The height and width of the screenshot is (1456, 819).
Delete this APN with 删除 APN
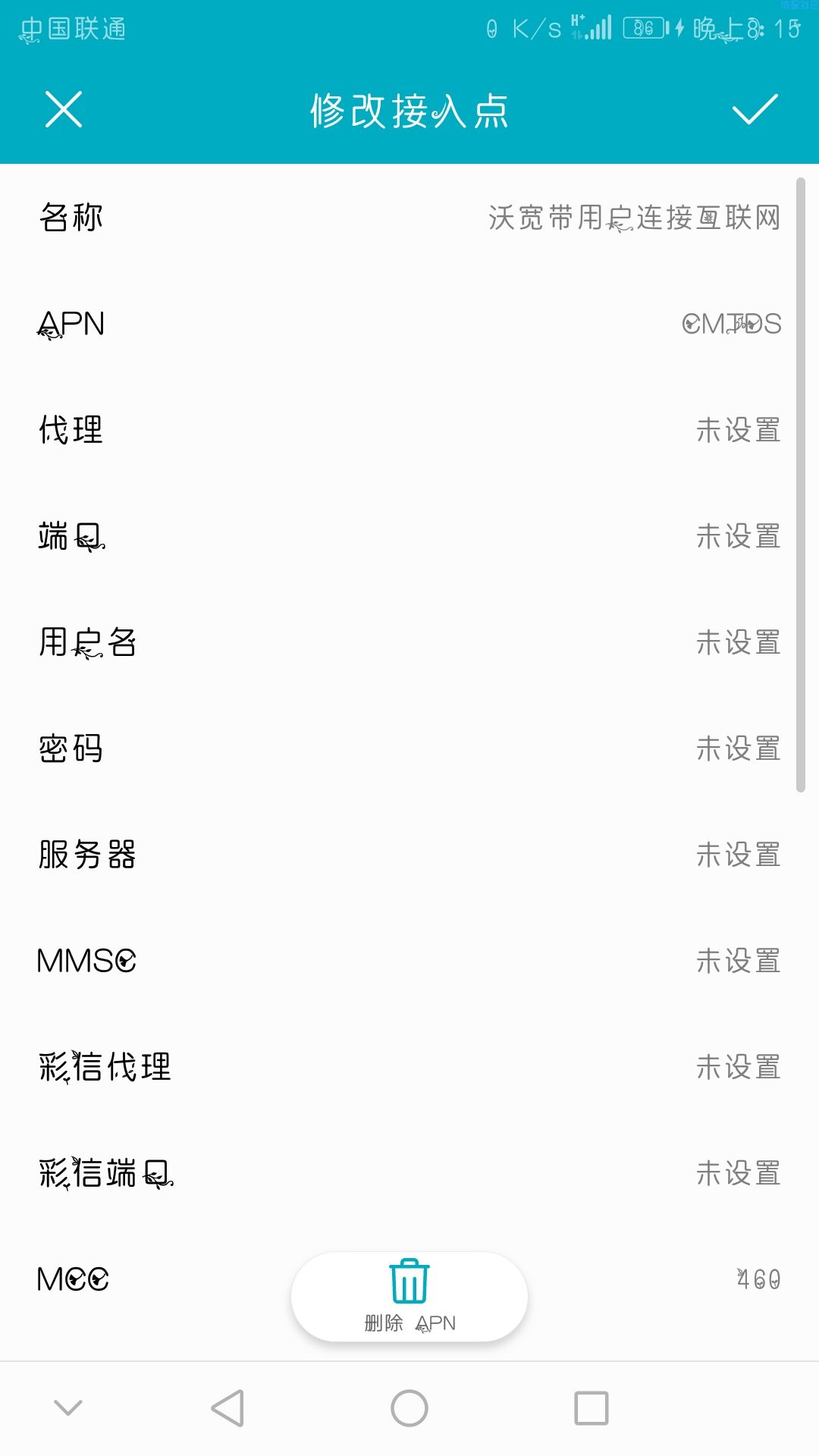pyautogui.click(x=409, y=1297)
